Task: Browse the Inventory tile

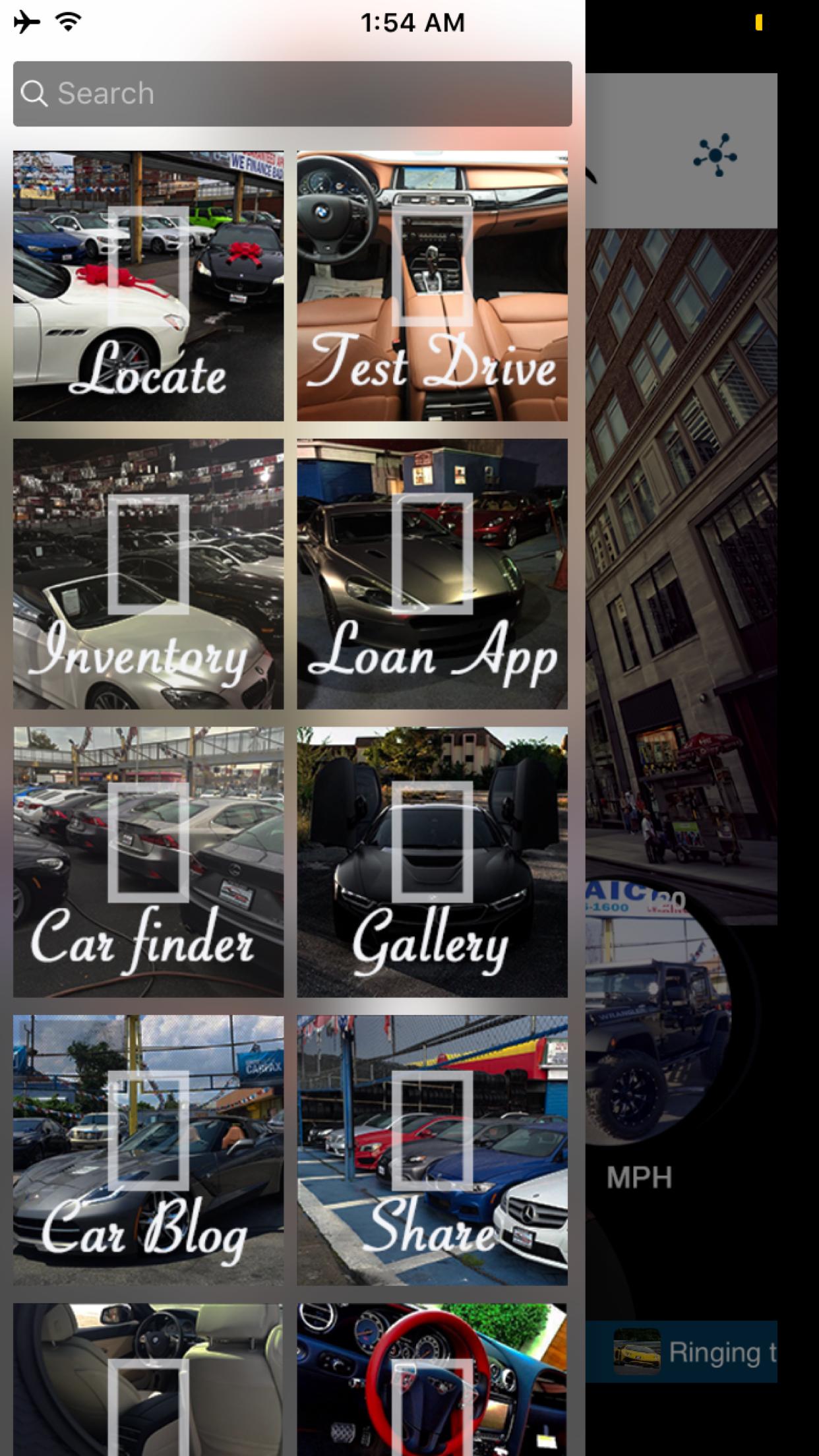Action: [x=148, y=574]
